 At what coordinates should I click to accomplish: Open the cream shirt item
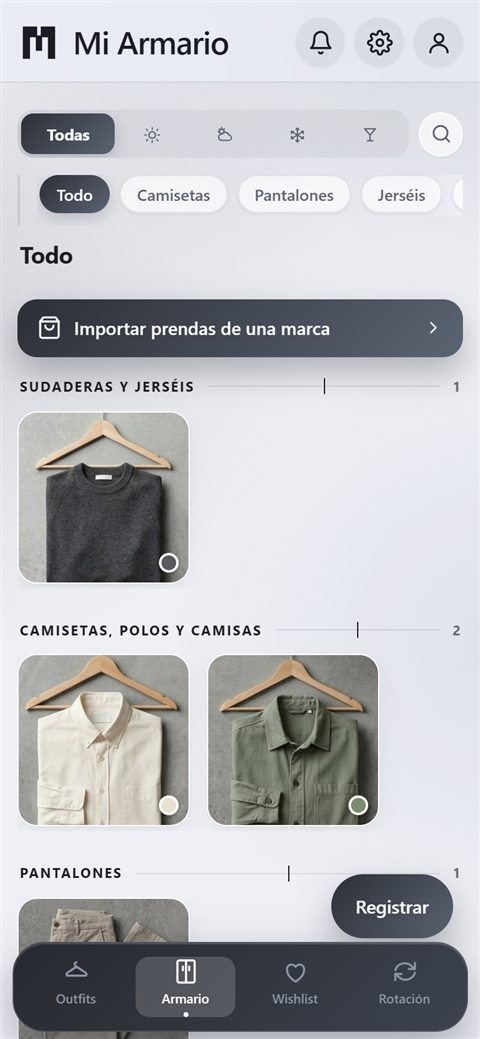pyautogui.click(x=103, y=740)
